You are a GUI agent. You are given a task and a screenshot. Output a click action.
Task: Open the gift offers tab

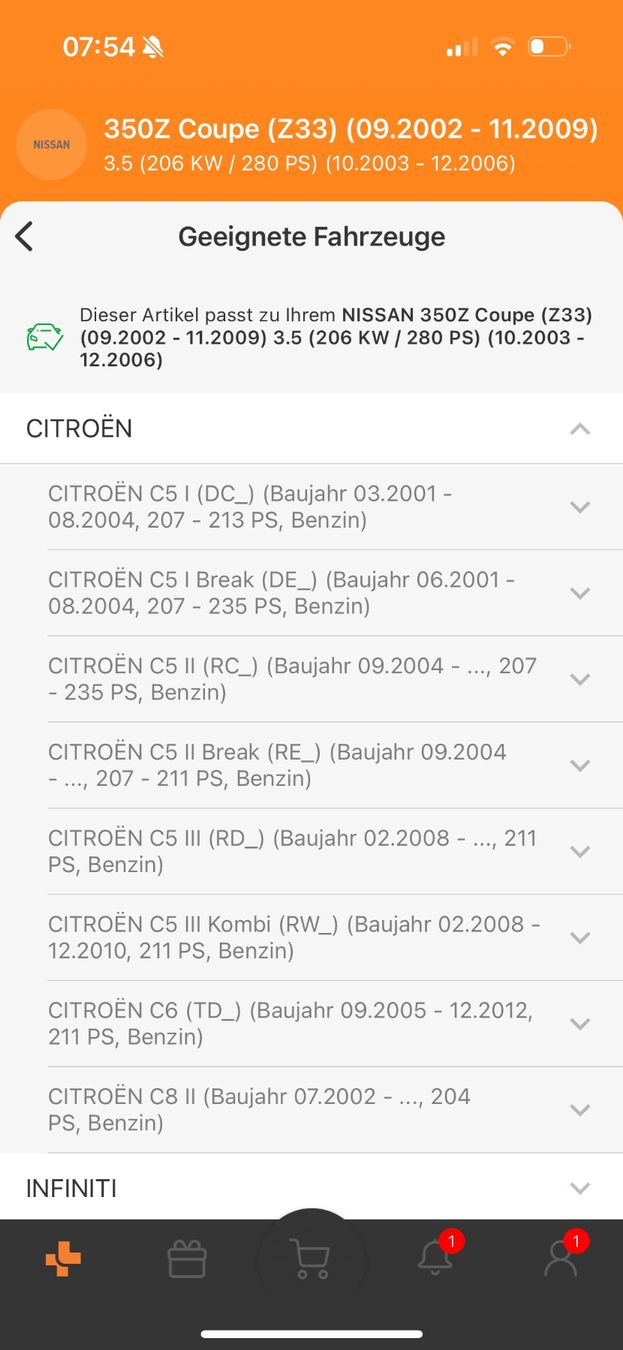pyautogui.click(x=187, y=1260)
